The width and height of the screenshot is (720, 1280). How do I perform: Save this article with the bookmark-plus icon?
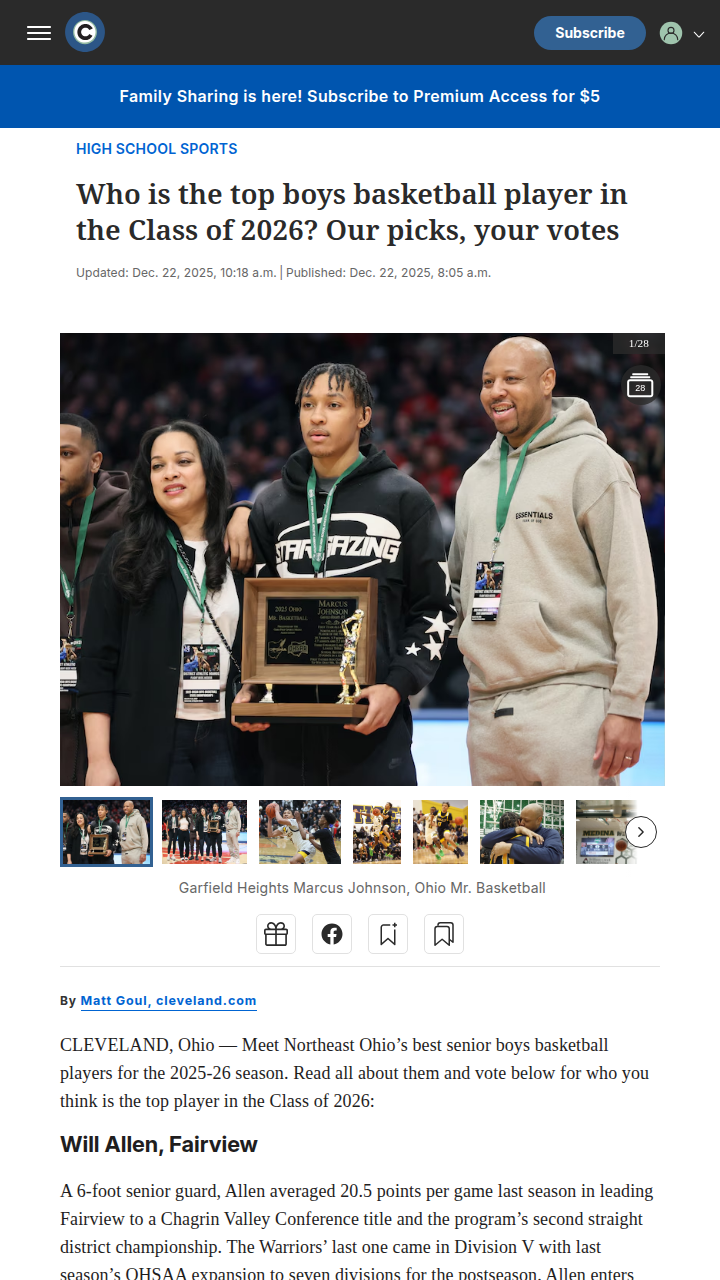click(388, 934)
